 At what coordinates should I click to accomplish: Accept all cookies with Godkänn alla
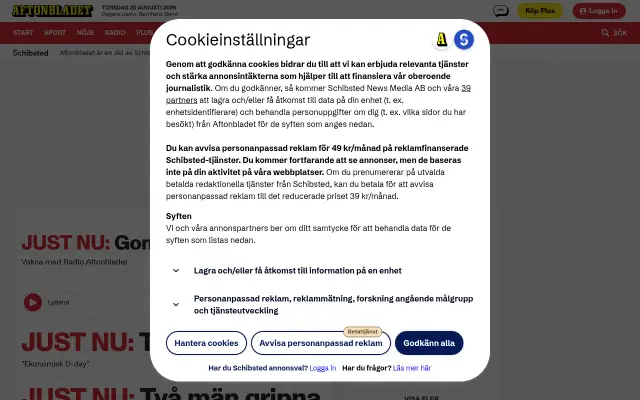pos(429,343)
